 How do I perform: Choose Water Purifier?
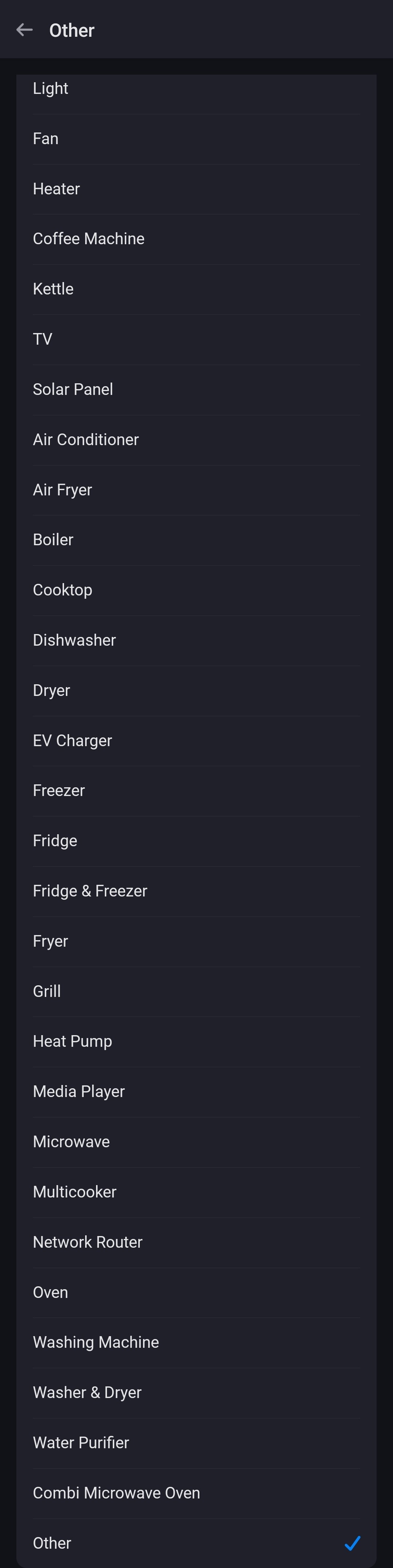(x=81, y=1442)
